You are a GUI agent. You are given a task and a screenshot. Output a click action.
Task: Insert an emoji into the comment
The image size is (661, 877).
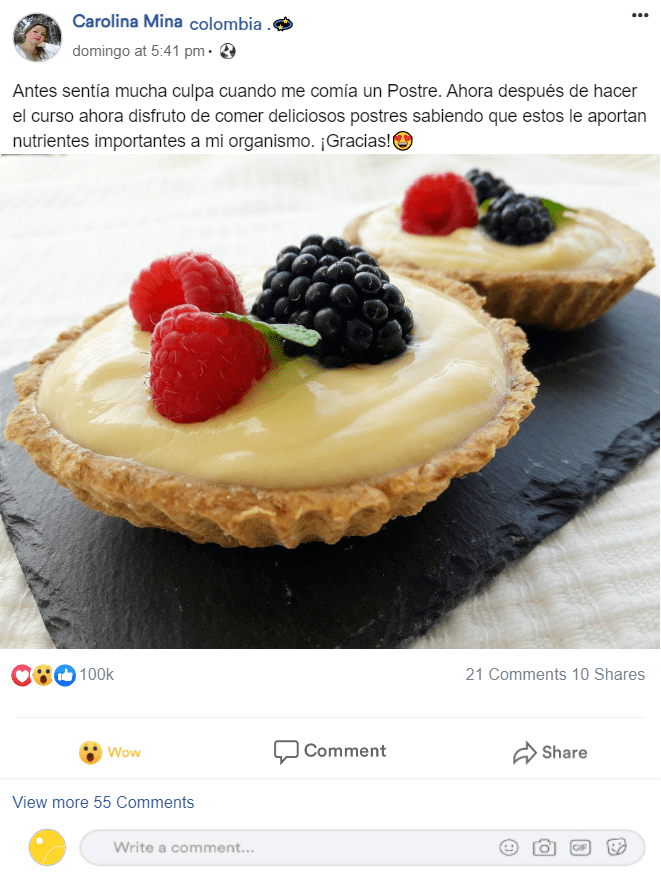[509, 847]
